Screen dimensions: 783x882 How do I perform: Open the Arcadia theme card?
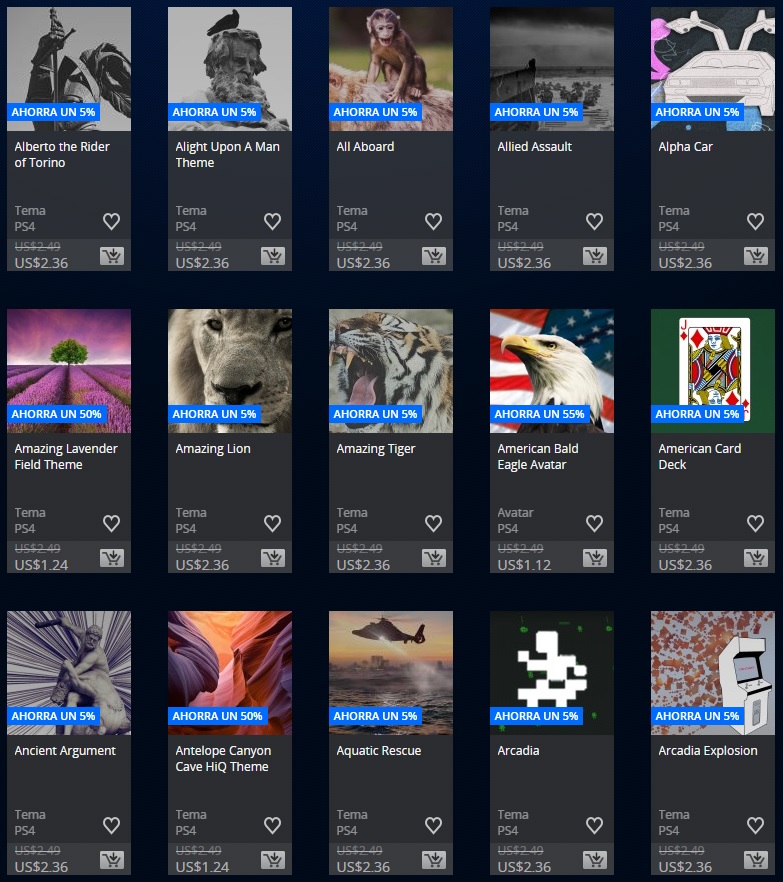click(x=551, y=674)
